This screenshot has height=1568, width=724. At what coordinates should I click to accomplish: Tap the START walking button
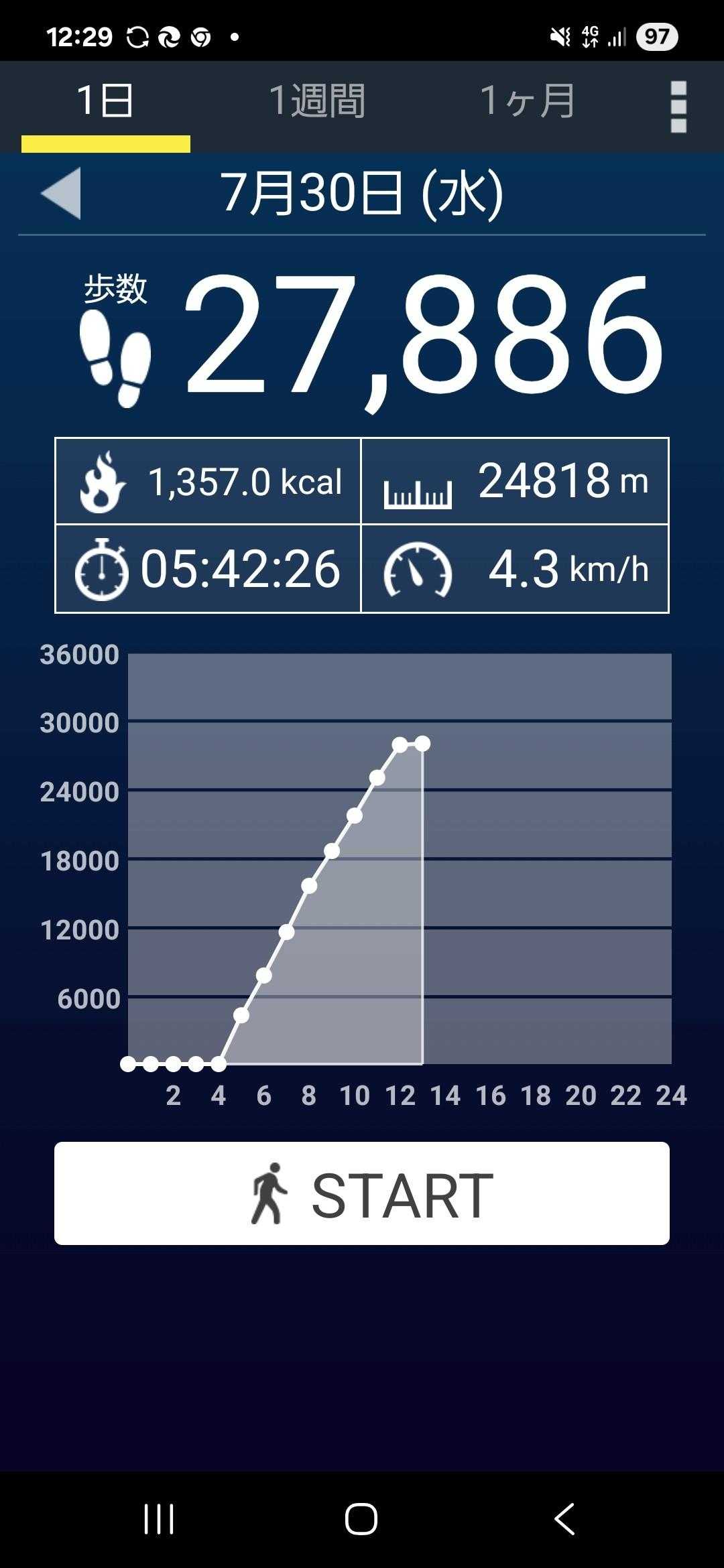pyautogui.click(x=362, y=1193)
